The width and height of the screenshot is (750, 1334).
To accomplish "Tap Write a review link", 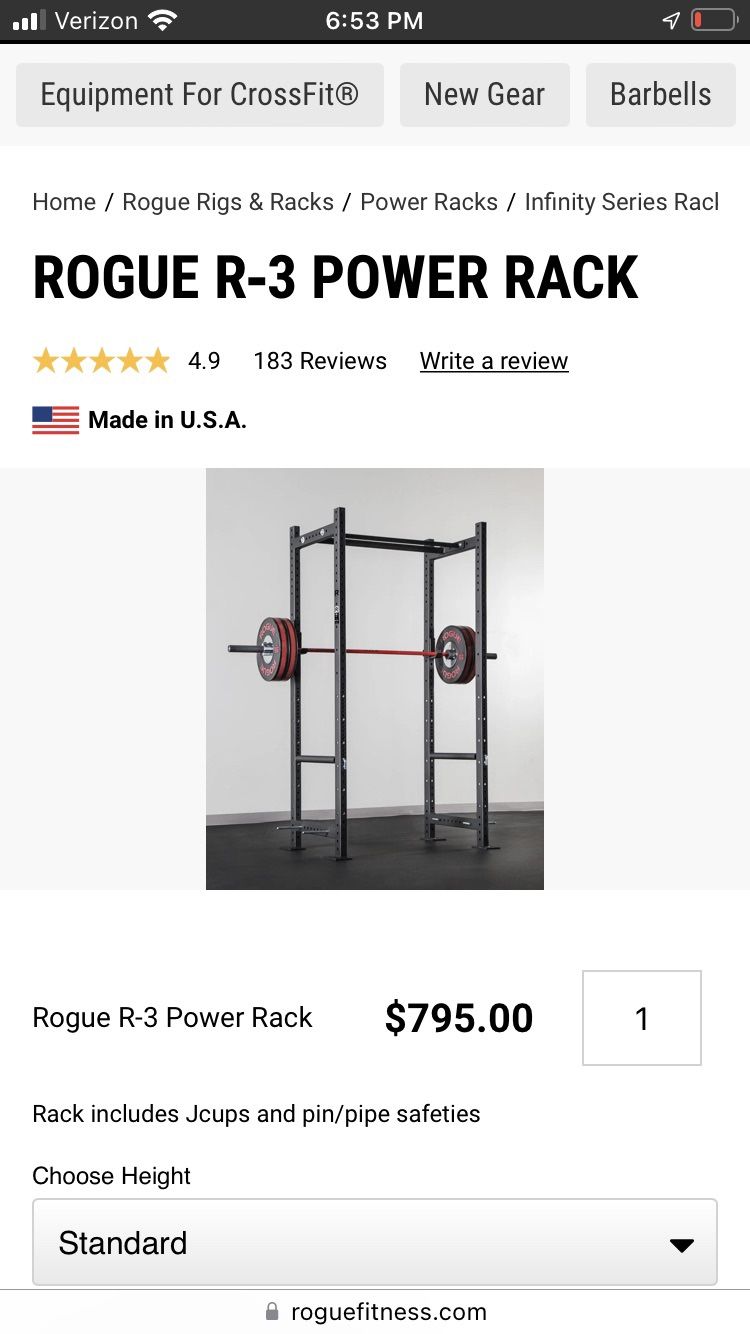I will (494, 361).
